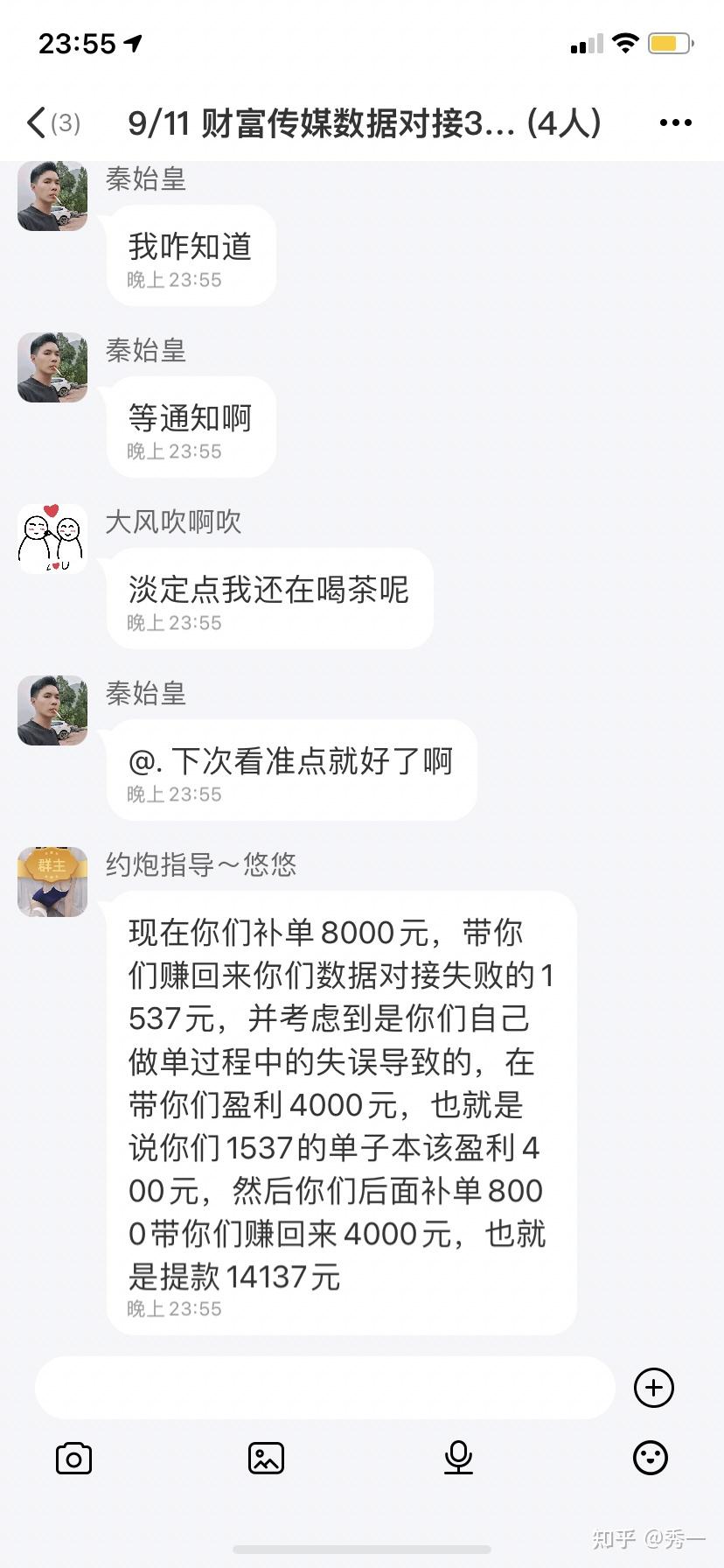Open the camera to take a photo
Screen dimensions: 724x1568
click(x=73, y=1459)
